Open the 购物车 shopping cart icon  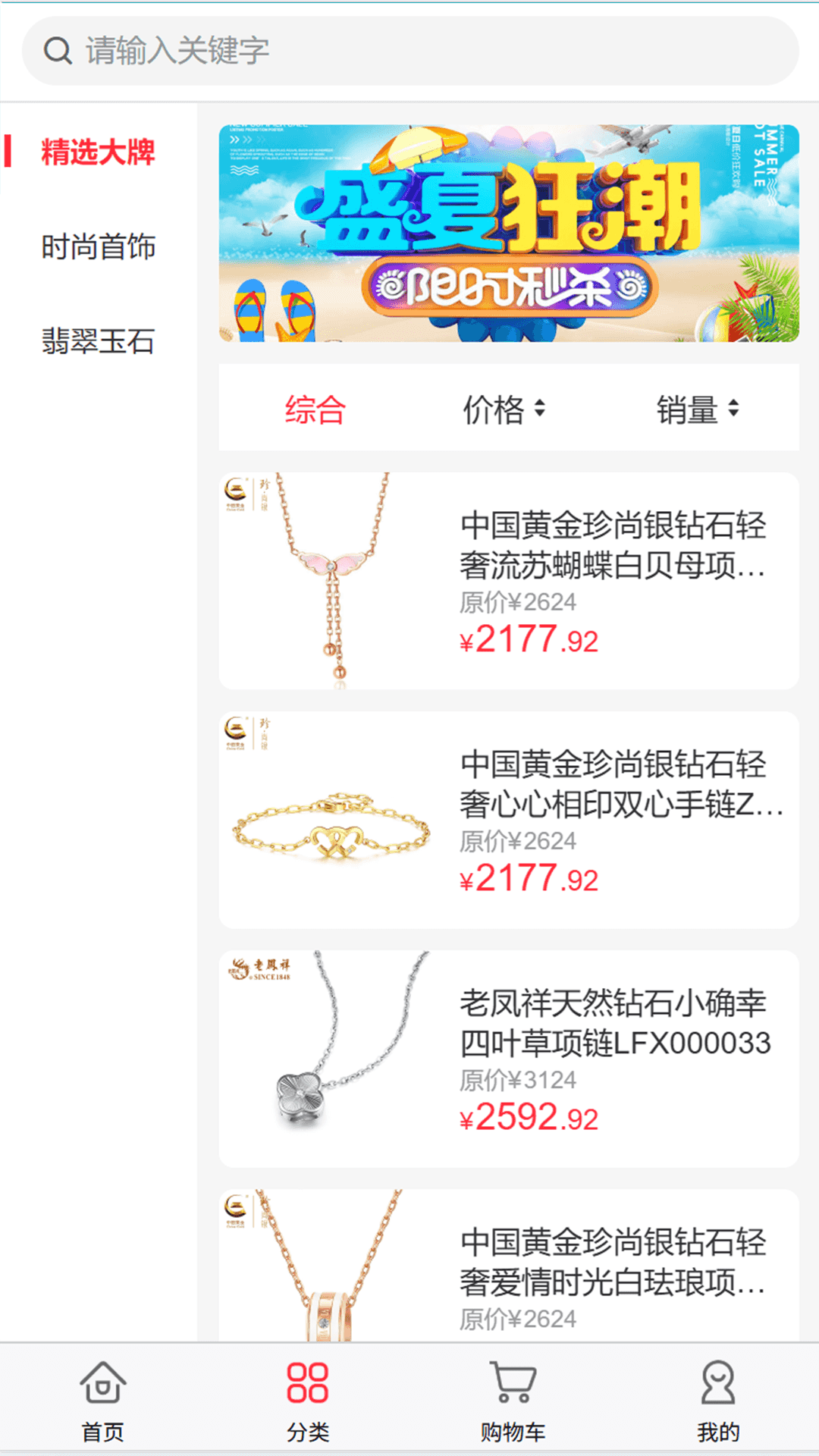(512, 1382)
